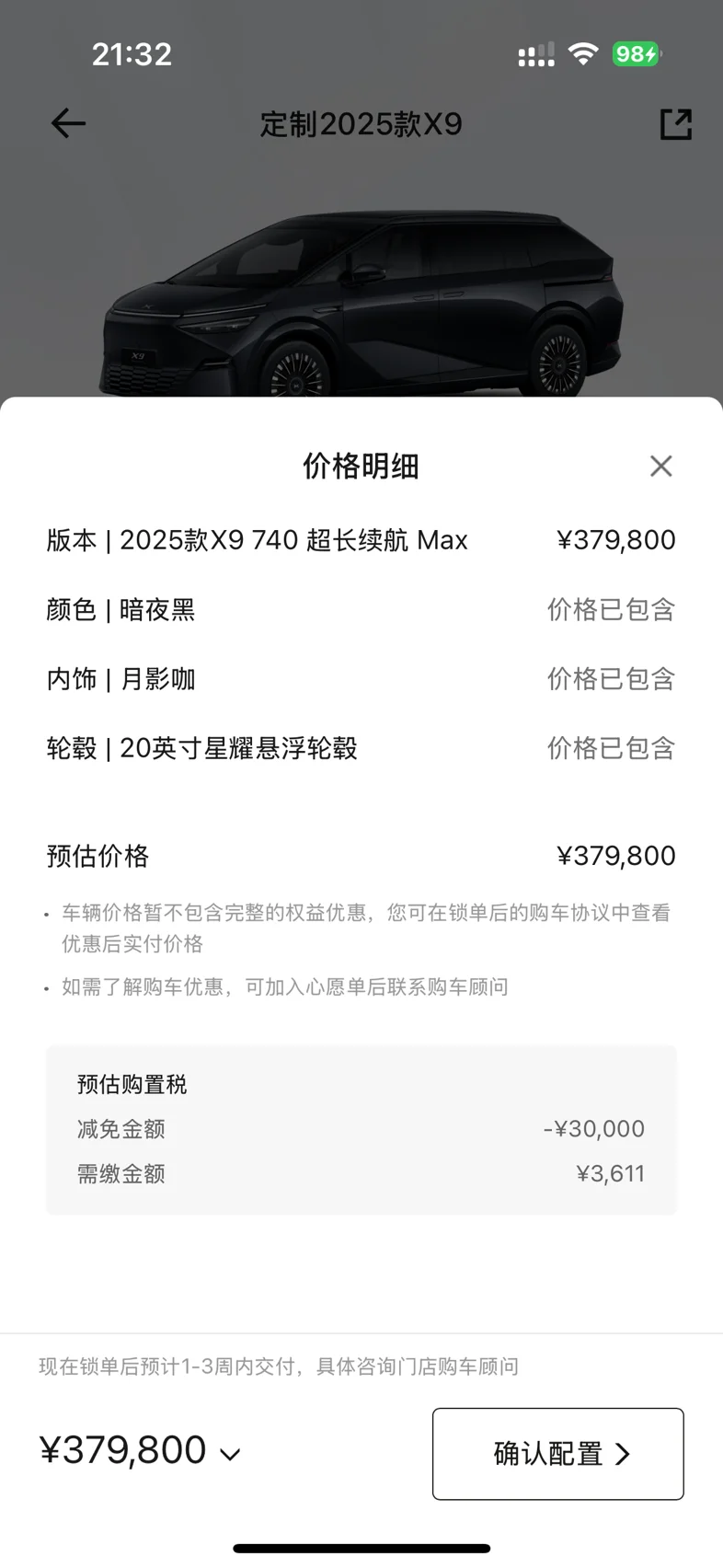Go back with the top-left arrow
The width and height of the screenshot is (723, 1568).
[68, 123]
